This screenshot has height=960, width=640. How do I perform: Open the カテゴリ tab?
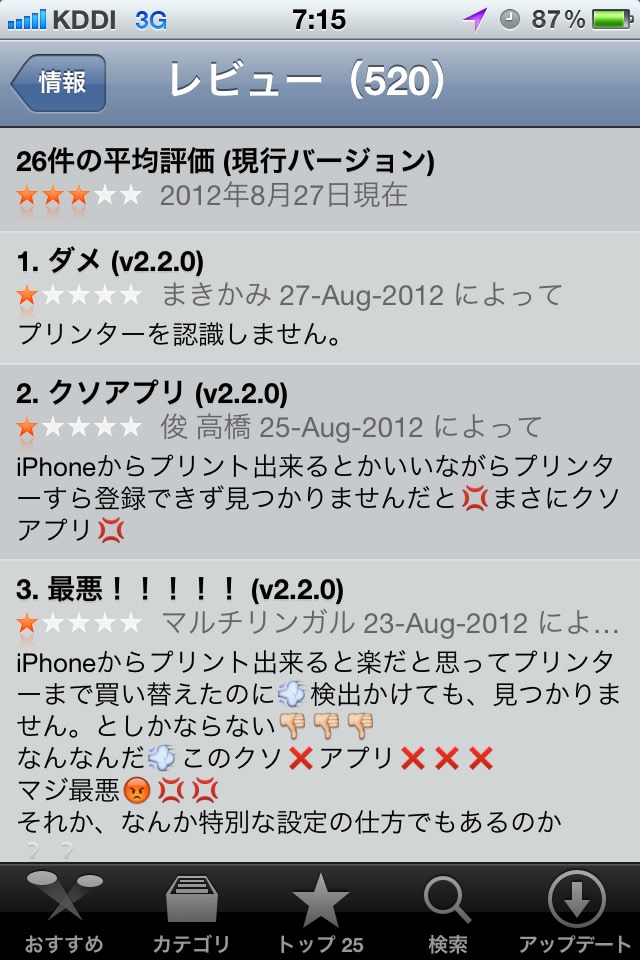(x=192, y=911)
